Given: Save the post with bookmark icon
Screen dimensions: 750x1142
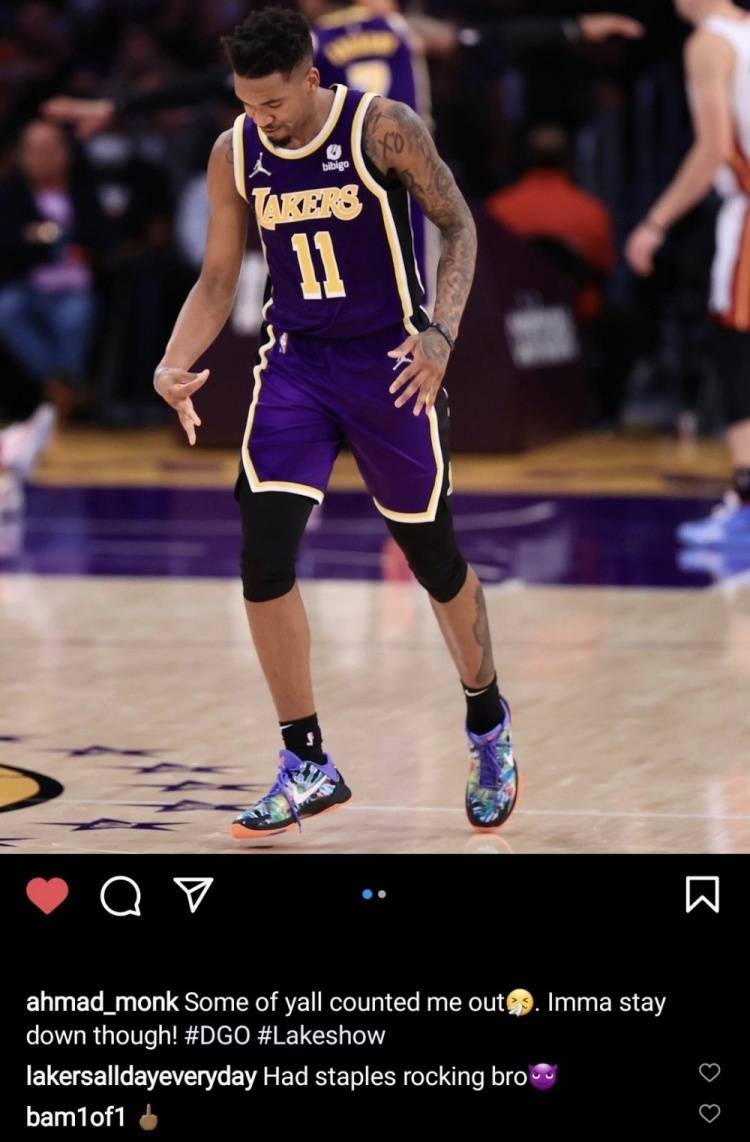Looking at the screenshot, I should click(702, 895).
